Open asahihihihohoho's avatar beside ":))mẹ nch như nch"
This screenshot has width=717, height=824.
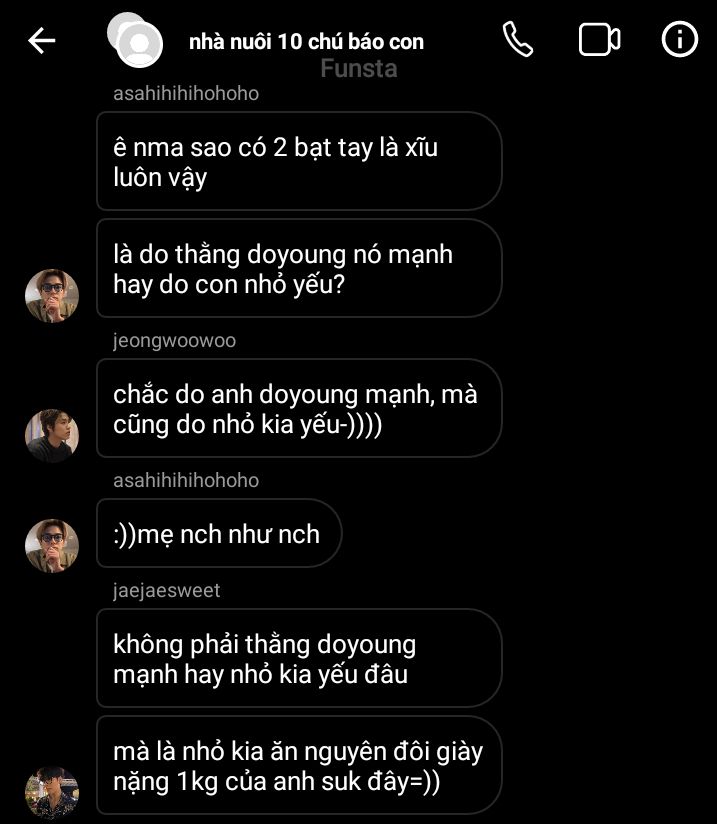click(52, 545)
